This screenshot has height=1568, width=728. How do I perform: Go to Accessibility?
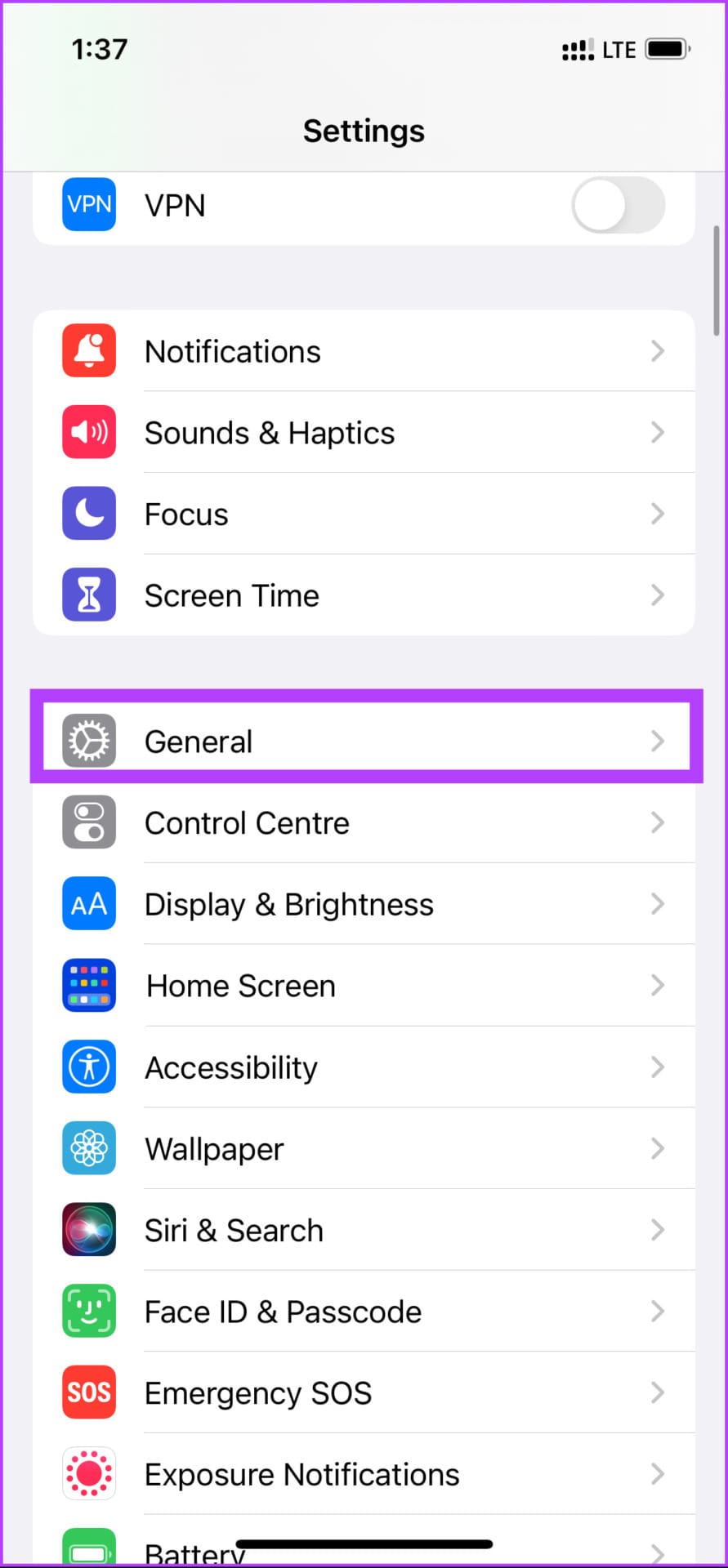click(x=364, y=1067)
